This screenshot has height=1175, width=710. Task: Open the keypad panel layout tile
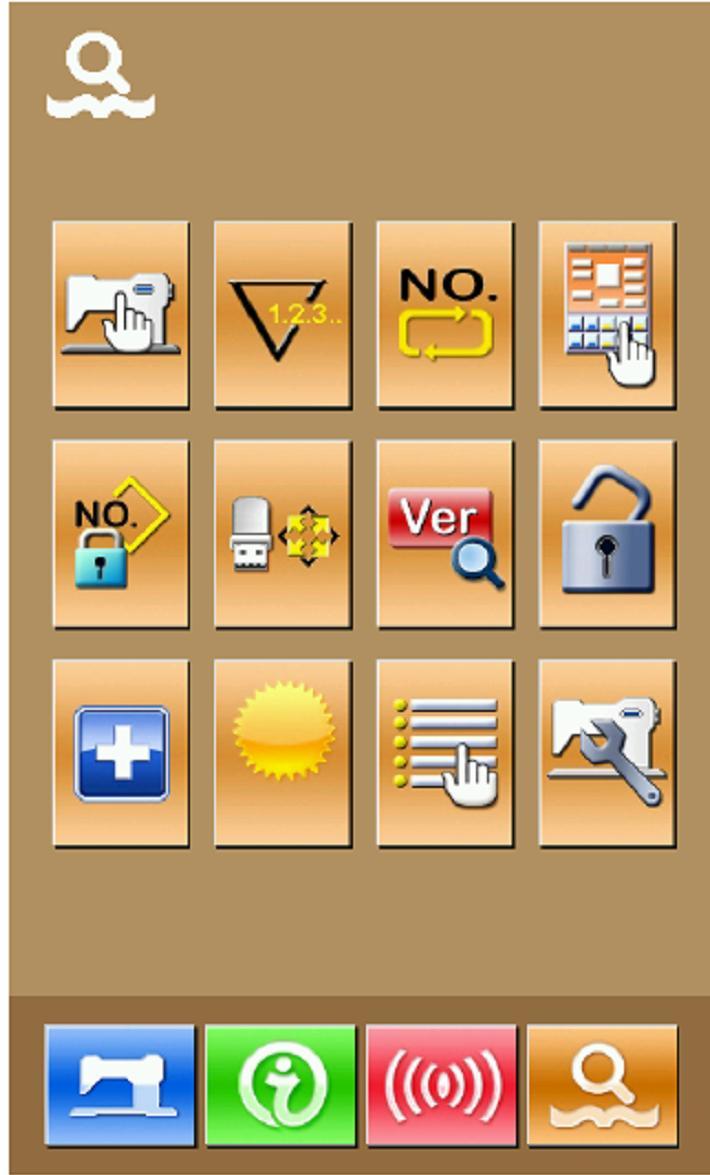pyautogui.click(x=607, y=314)
